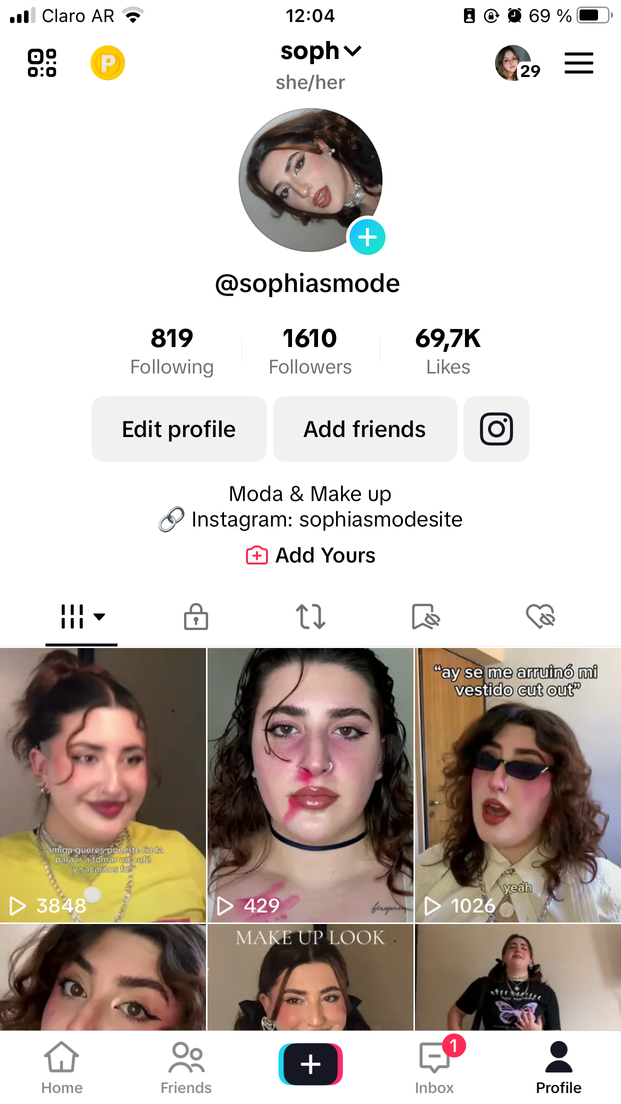
Task: Open the linked Instagram icon button
Action: tap(496, 429)
